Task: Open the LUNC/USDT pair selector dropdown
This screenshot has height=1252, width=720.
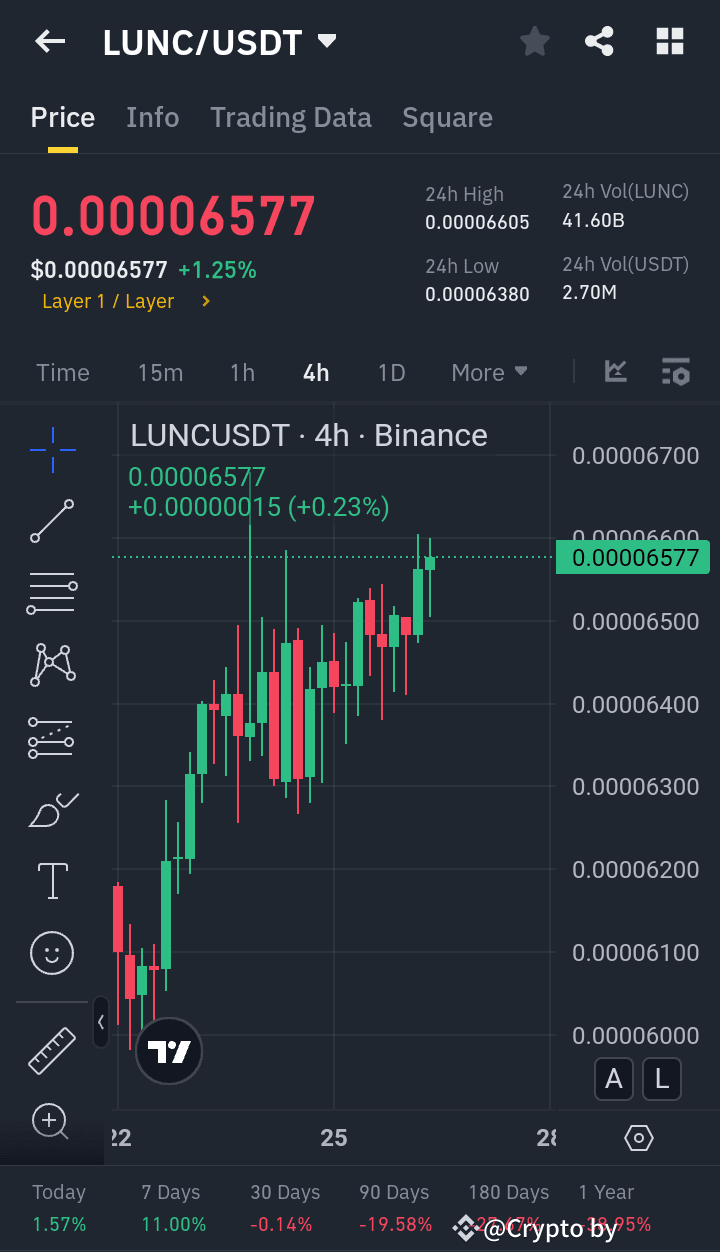Action: click(327, 40)
